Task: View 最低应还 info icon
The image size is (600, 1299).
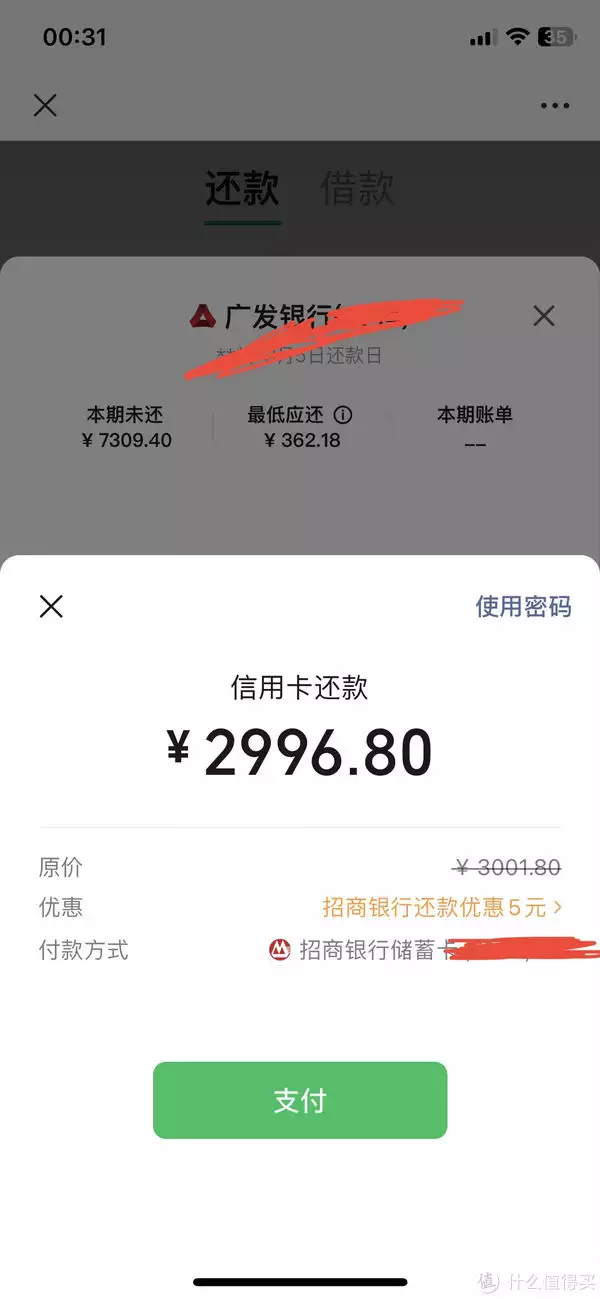Action: point(343,415)
